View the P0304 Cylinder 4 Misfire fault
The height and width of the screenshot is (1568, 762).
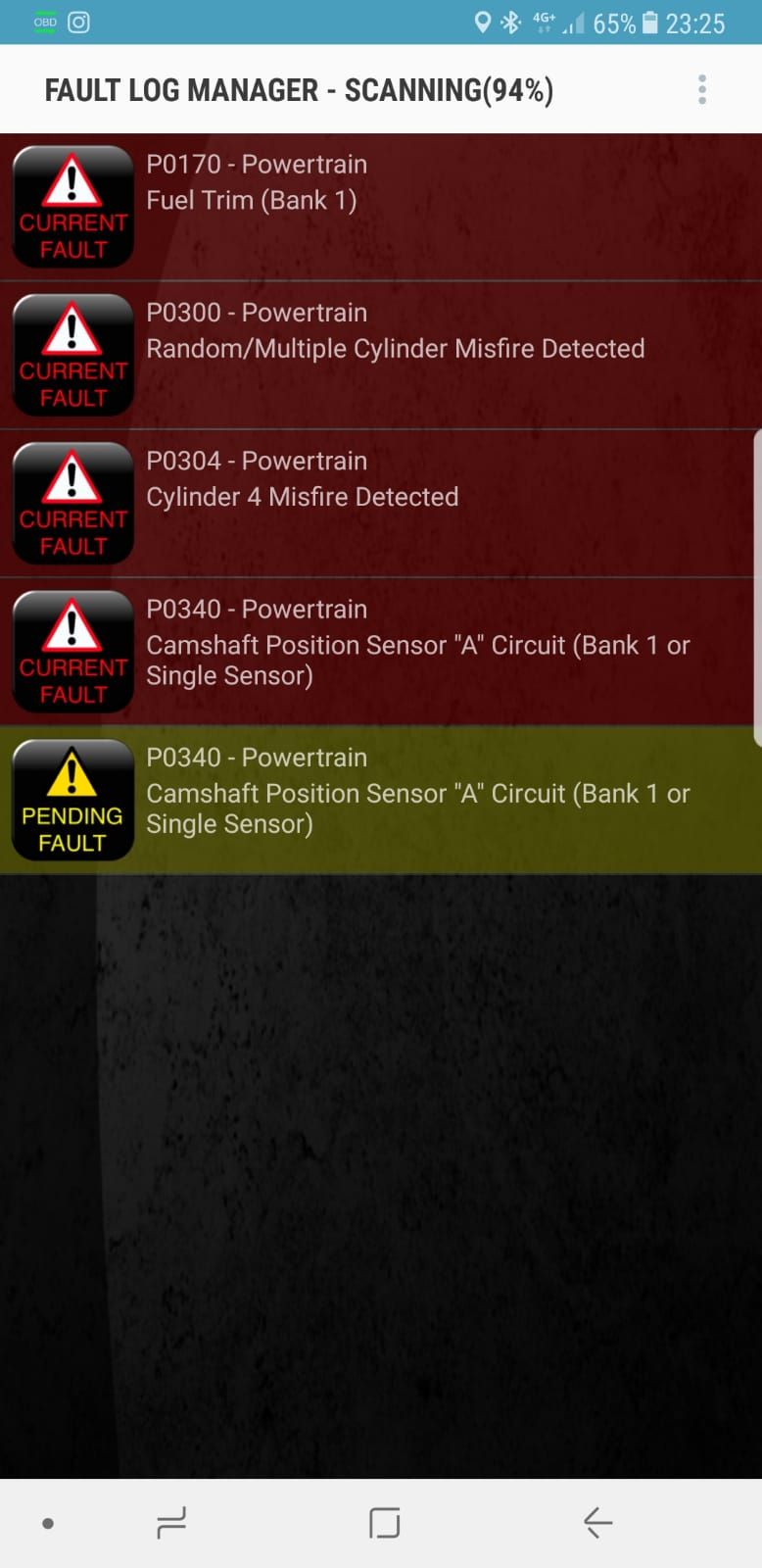[381, 504]
